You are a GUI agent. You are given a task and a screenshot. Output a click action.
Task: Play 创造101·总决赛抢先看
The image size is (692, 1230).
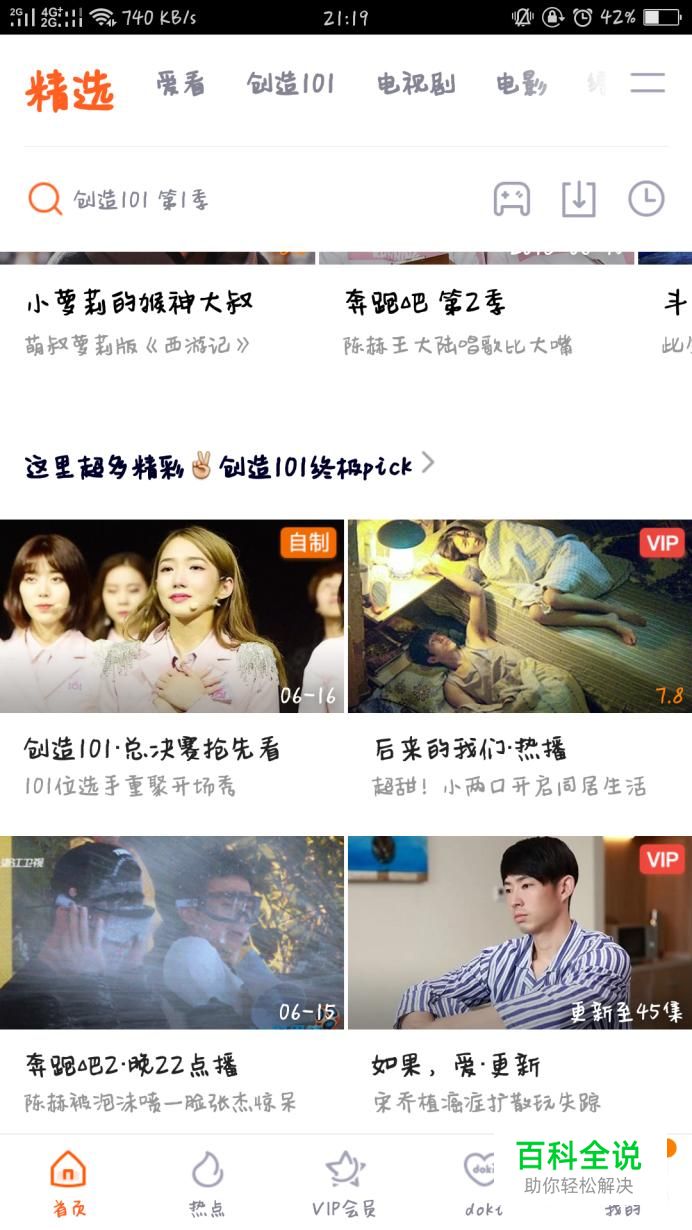[x=172, y=615]
